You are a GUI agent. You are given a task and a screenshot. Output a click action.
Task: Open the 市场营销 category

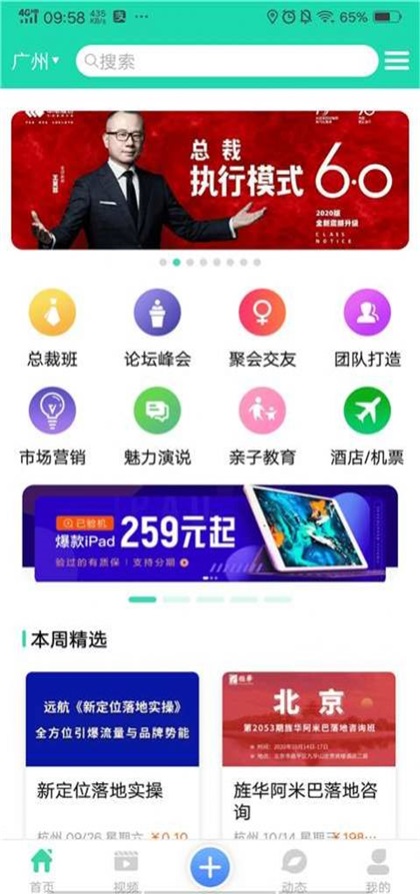[52, 426]
